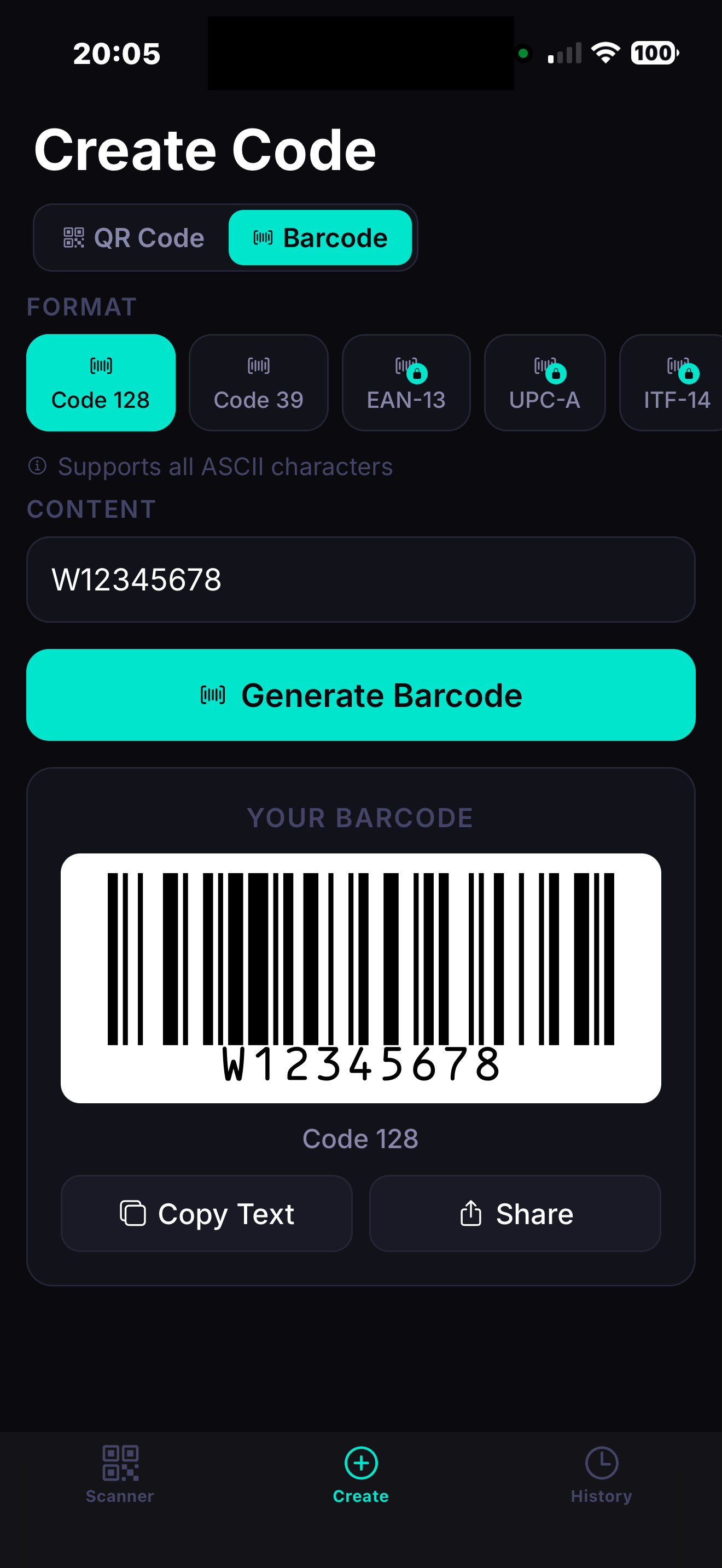
Task: Tap the lock icon on UPC-A format
Action: click(x=556, y=375)
